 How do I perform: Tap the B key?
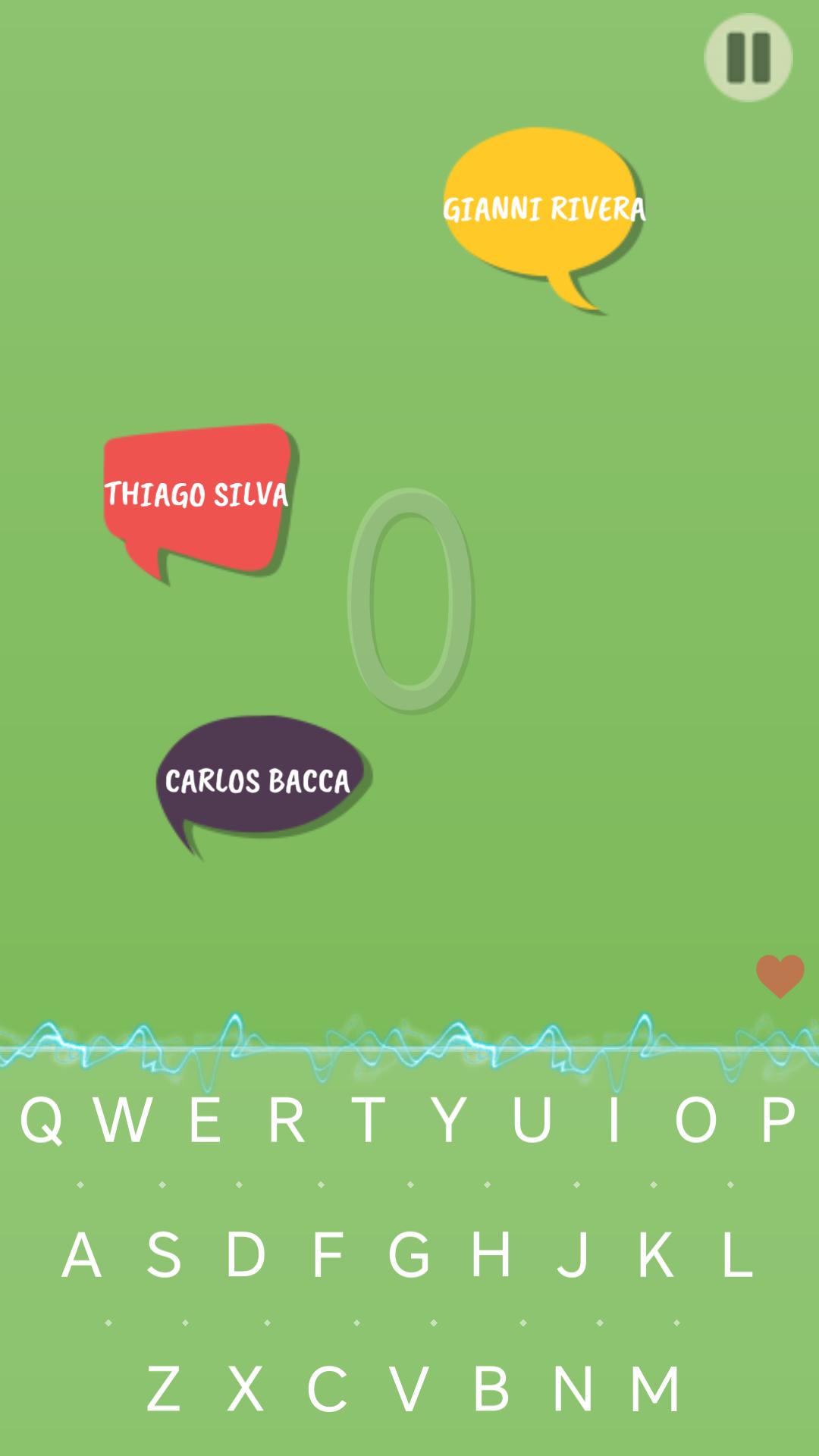click(491, 1389)
